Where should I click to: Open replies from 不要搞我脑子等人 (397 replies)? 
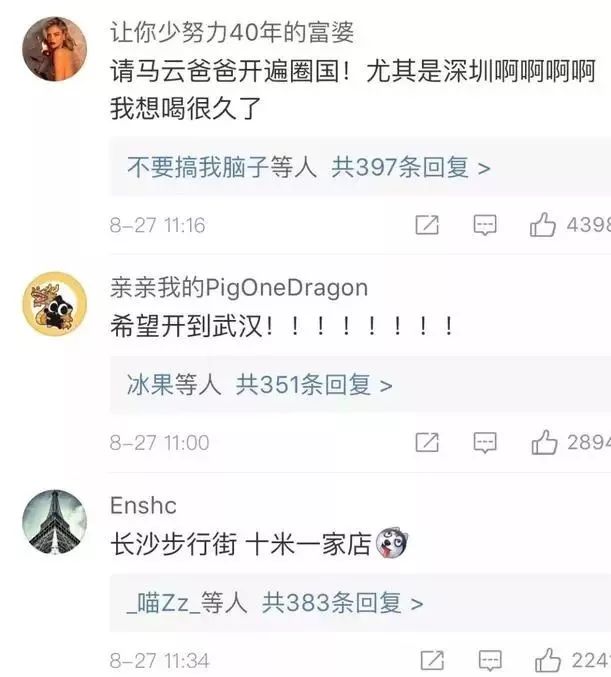(308, 168)
